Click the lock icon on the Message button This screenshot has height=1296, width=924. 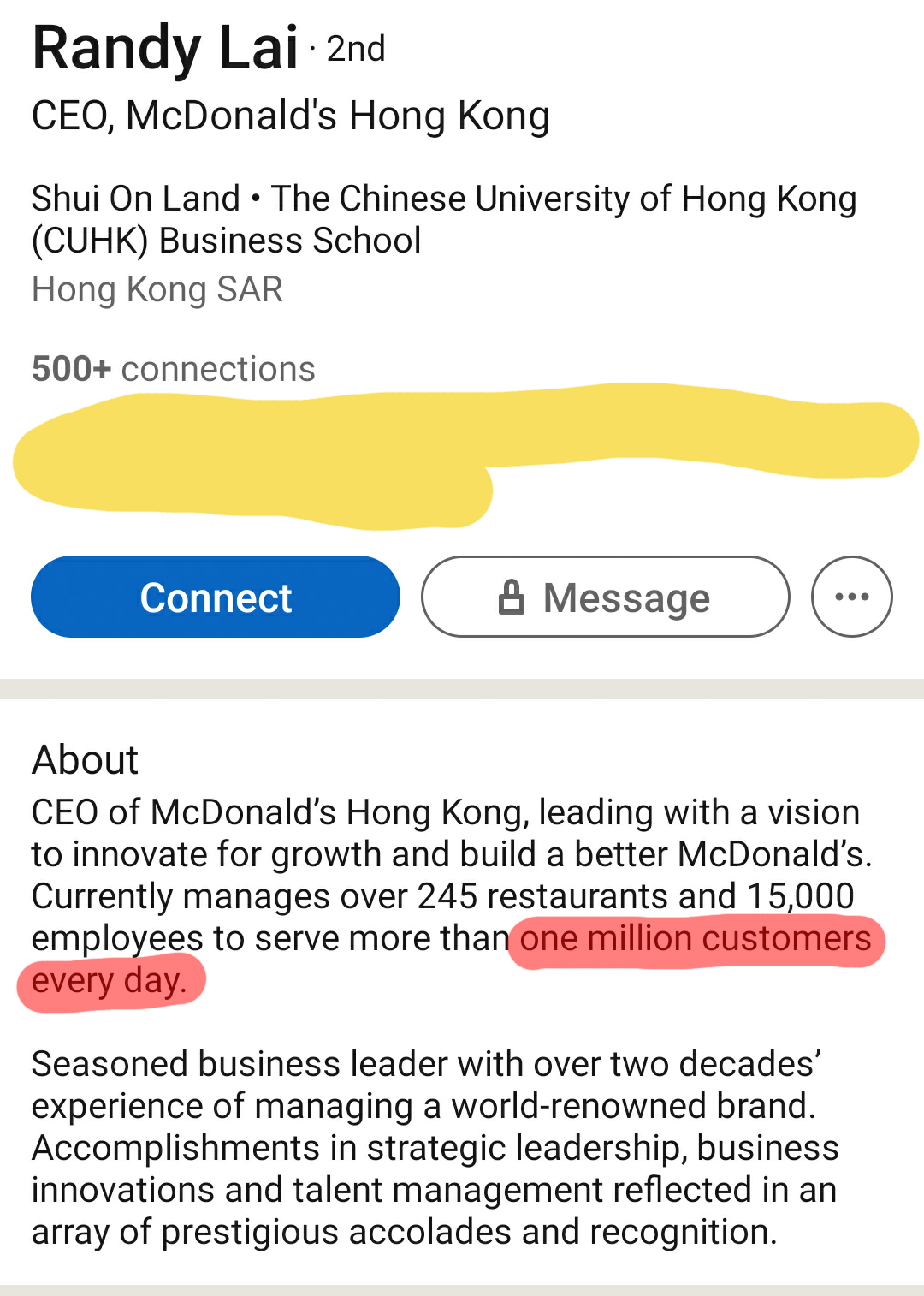pyautogui.click(x=511, y=597)
